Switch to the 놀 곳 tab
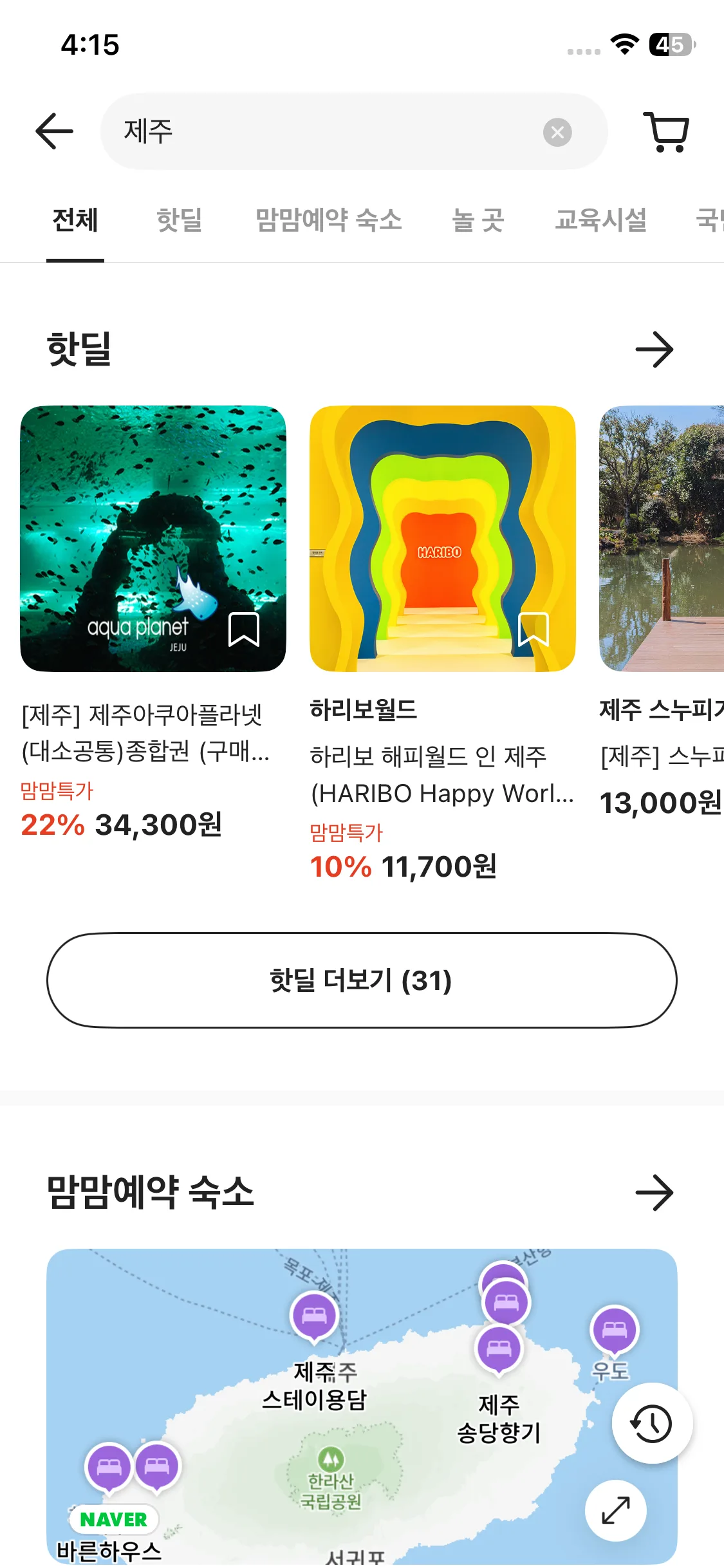Screen dimensions: 724x1568 tap(478, 220)
